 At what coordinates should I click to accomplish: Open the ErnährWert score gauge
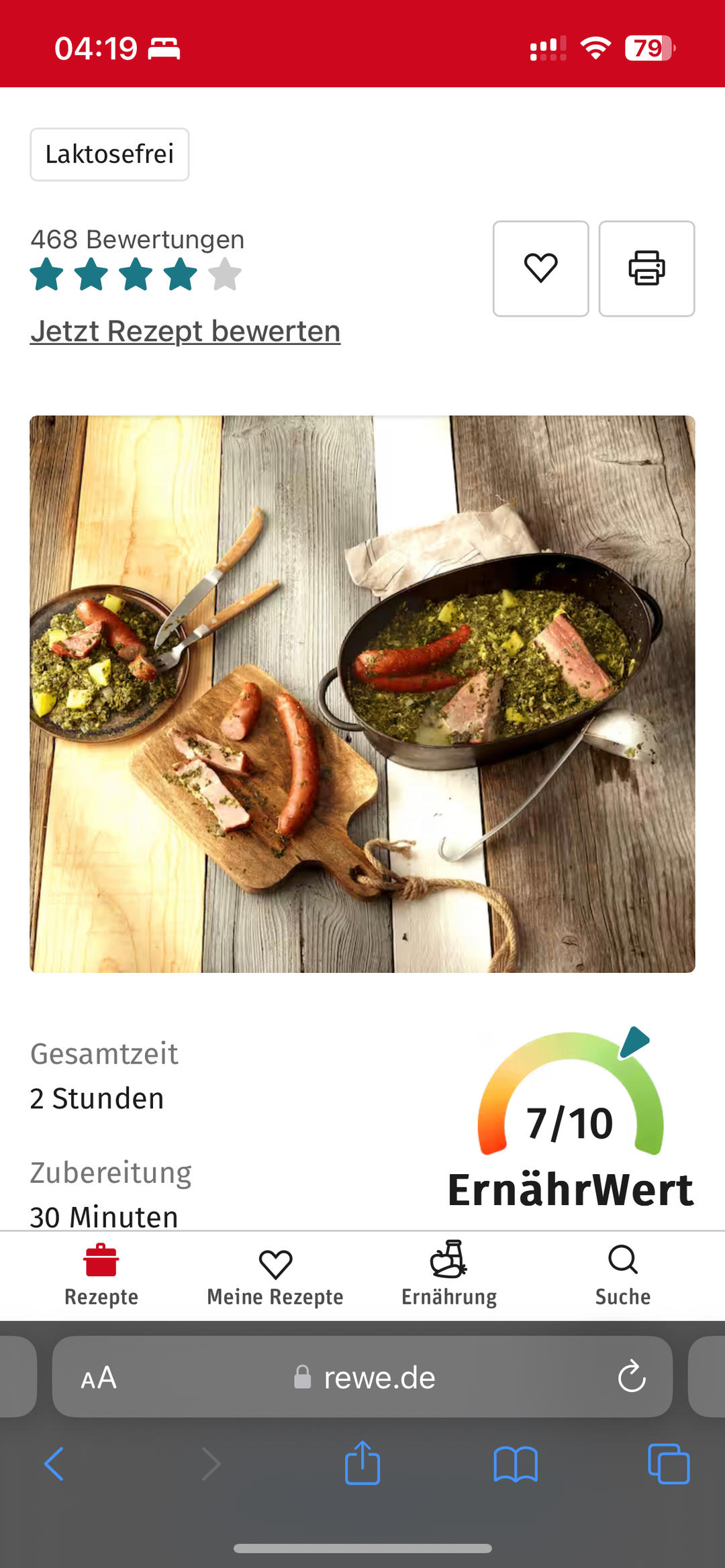[x=571, y=1117]
